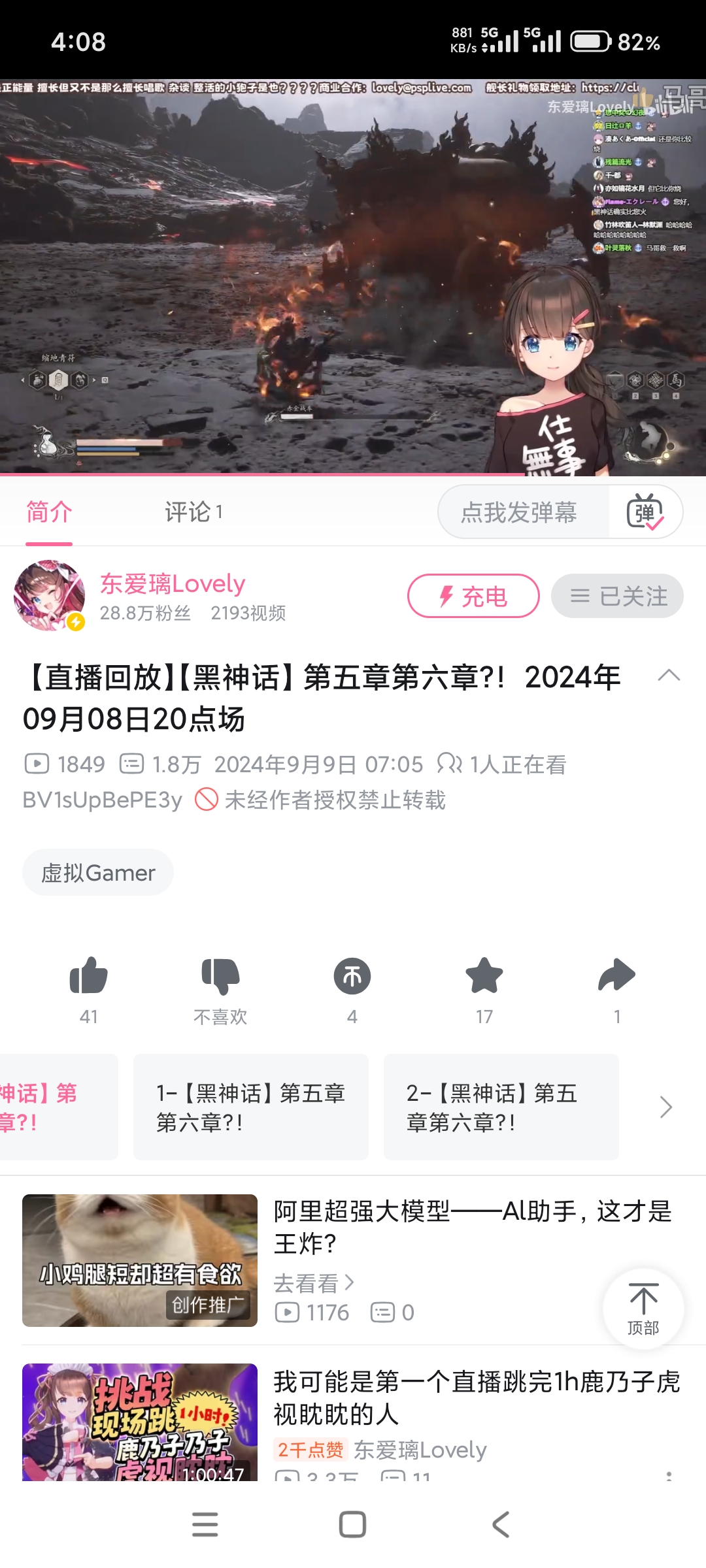The width and height of the screenshot is (706, 1568).
Task: Select episode 1-【黑神话】第五章第六章
Action: click(251, 1107)
